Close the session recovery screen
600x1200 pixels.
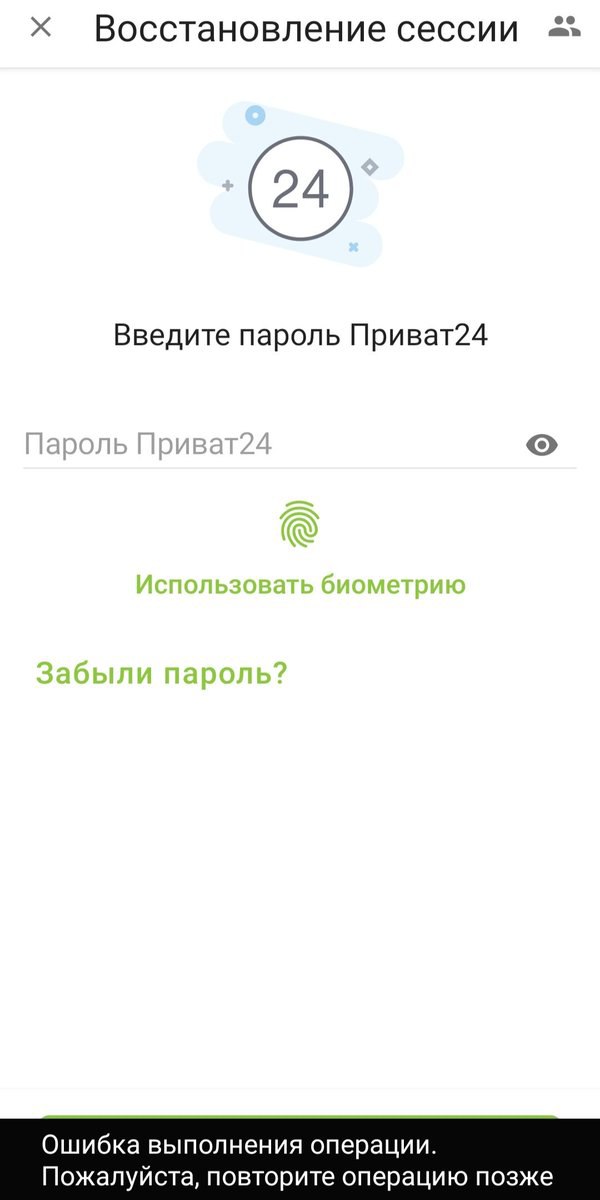point(41,28)
